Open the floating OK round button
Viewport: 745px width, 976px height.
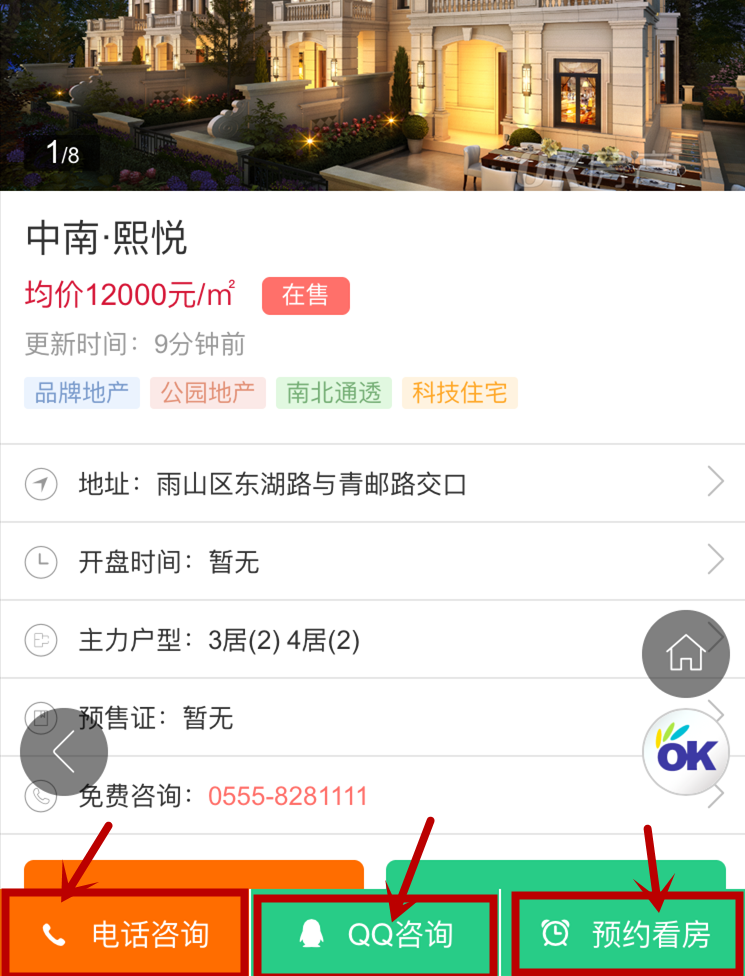[x=686, y=753]
